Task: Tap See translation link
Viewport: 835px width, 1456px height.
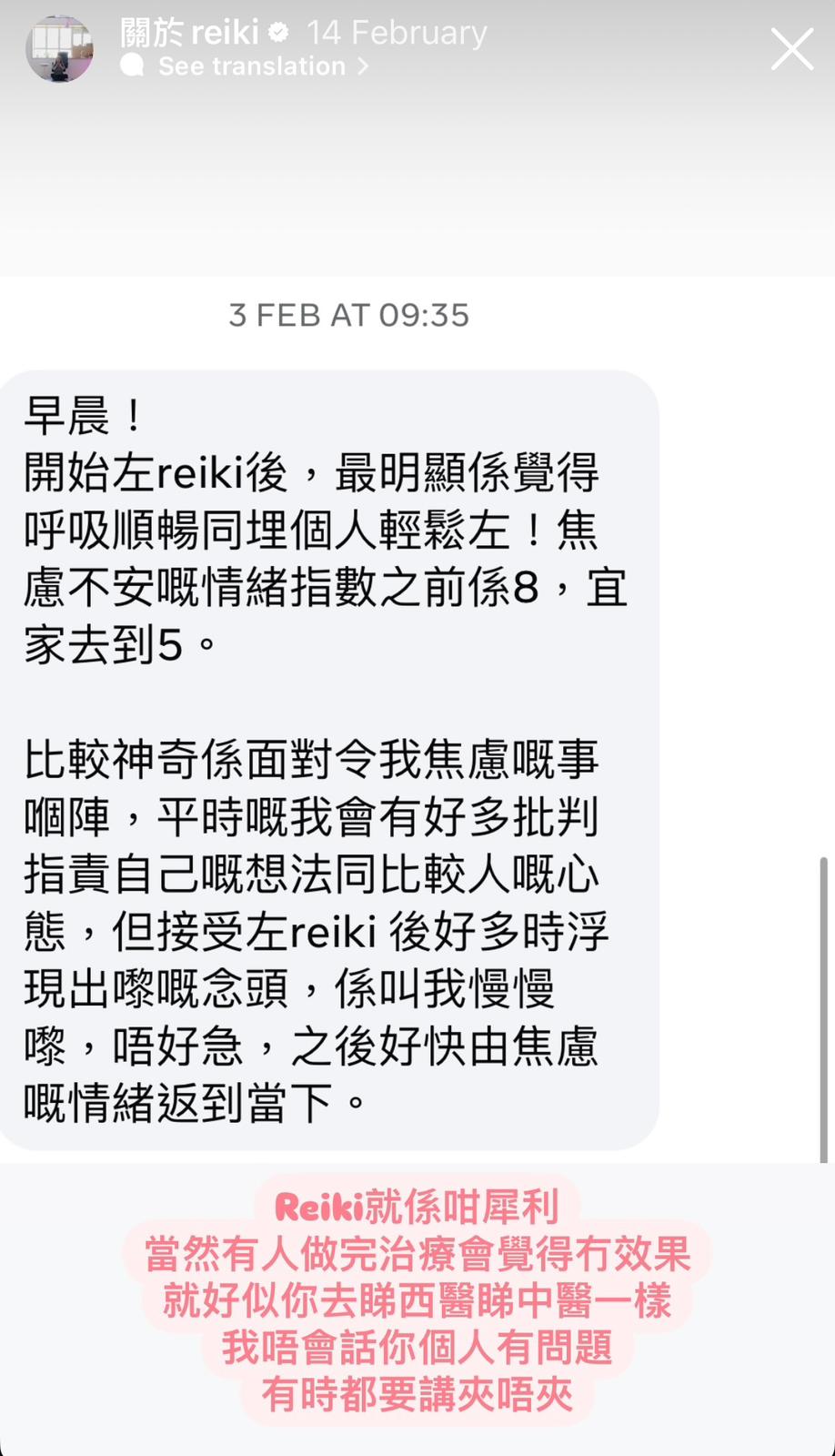Action: 252,66
